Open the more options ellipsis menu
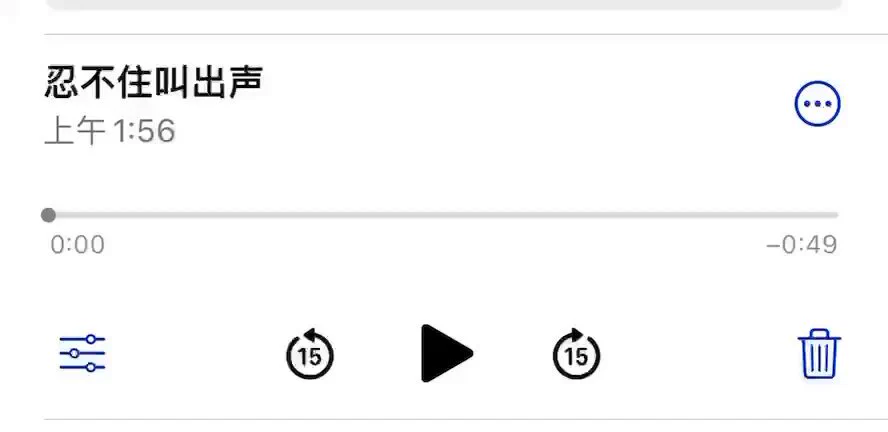888x432 pixels. pos(817,104)
